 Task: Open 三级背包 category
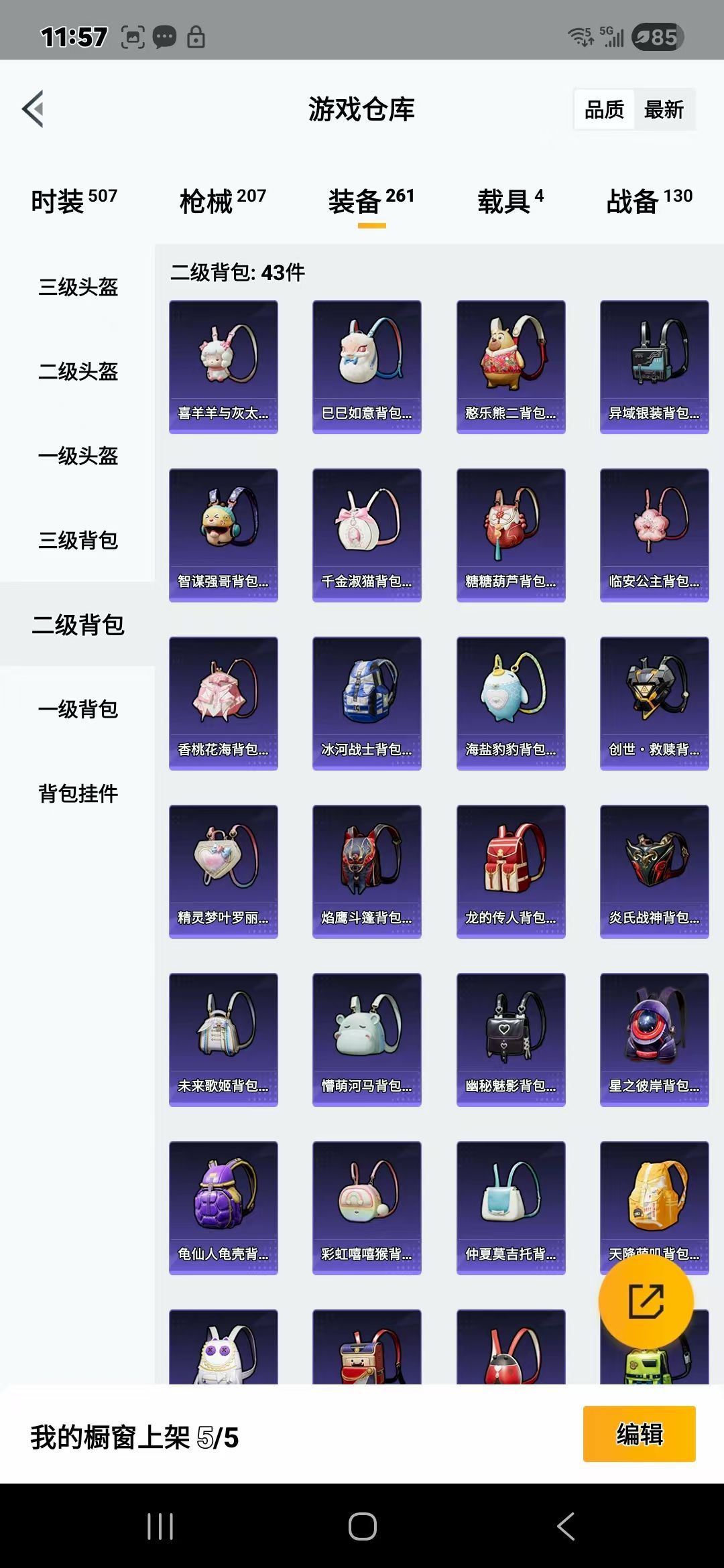(x=78, y=540)
